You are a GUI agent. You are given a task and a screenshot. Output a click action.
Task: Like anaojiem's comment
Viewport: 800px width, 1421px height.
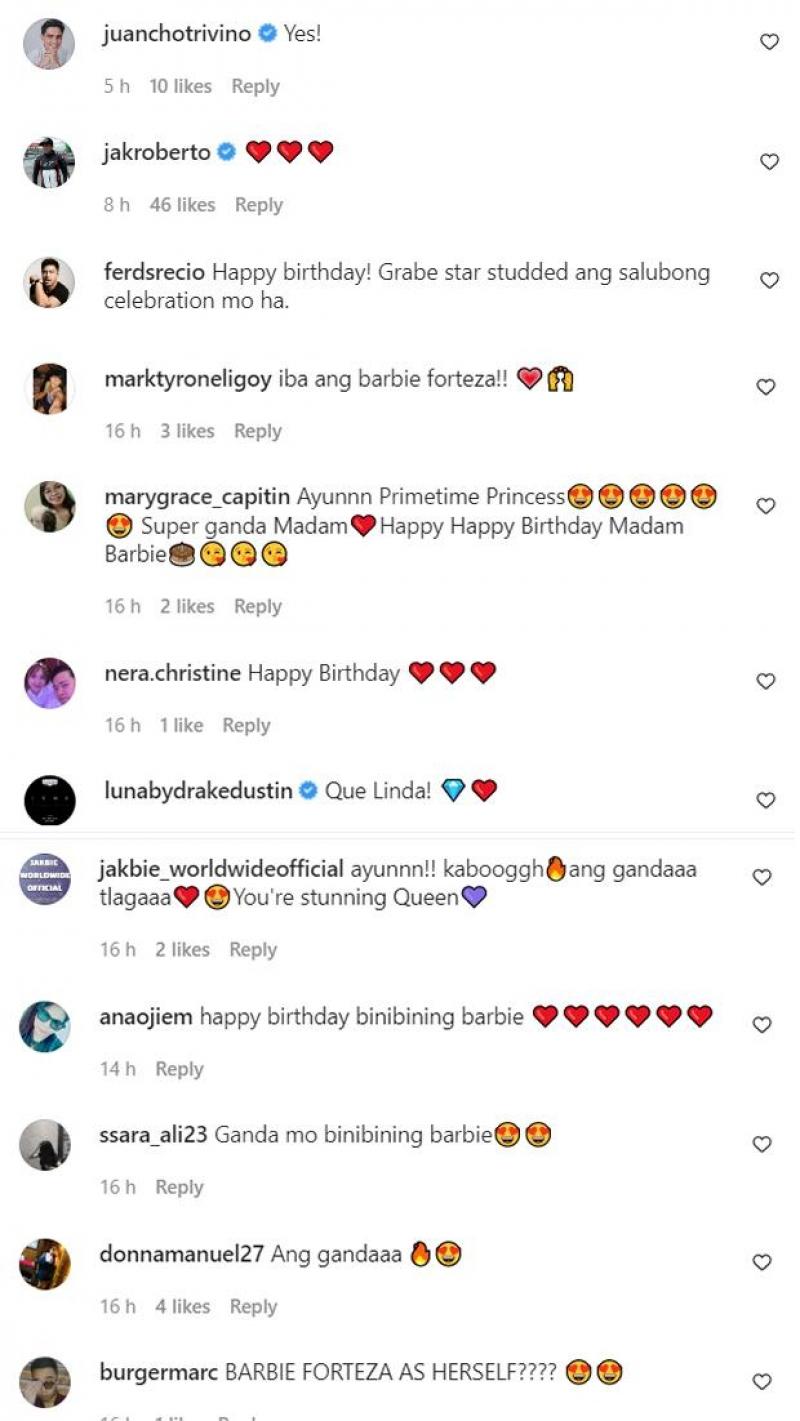[x=762, y=1025]
